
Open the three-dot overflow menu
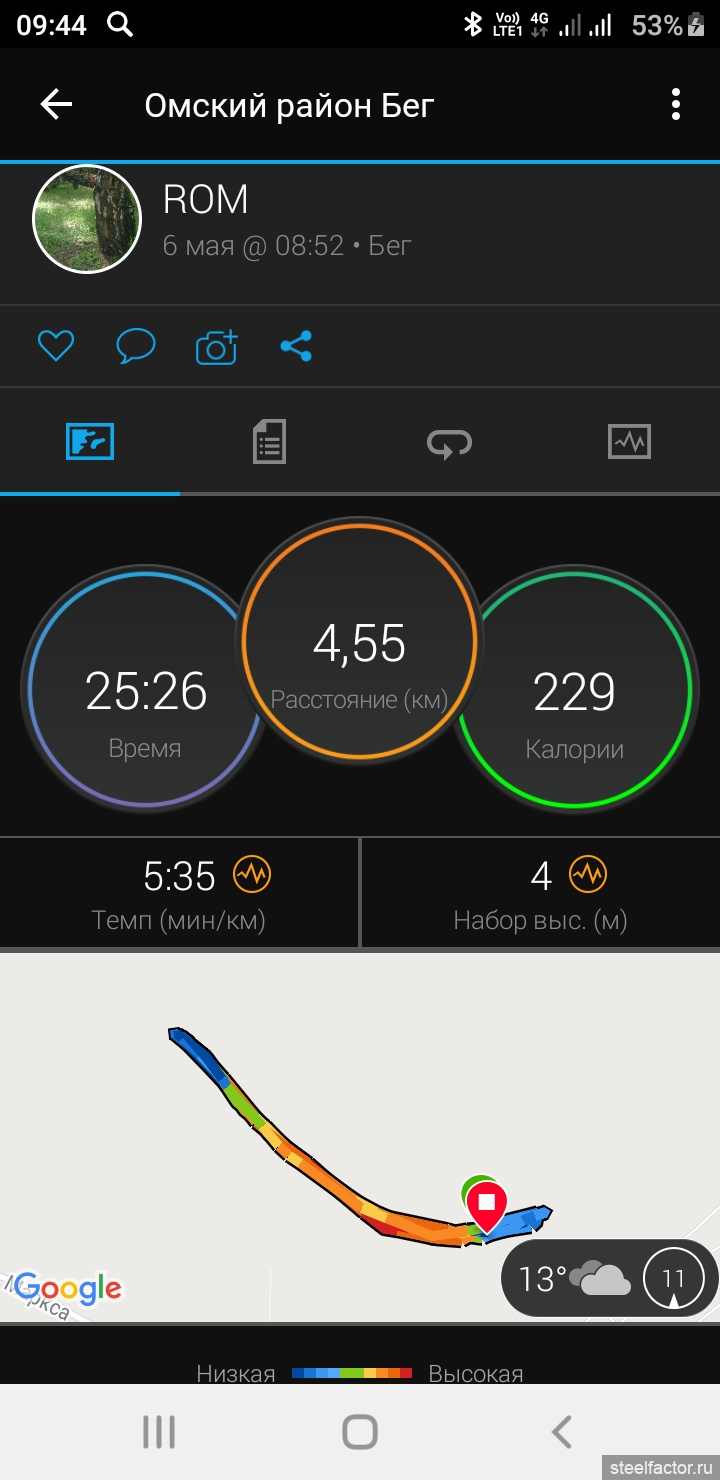click(x=676, y=104)
